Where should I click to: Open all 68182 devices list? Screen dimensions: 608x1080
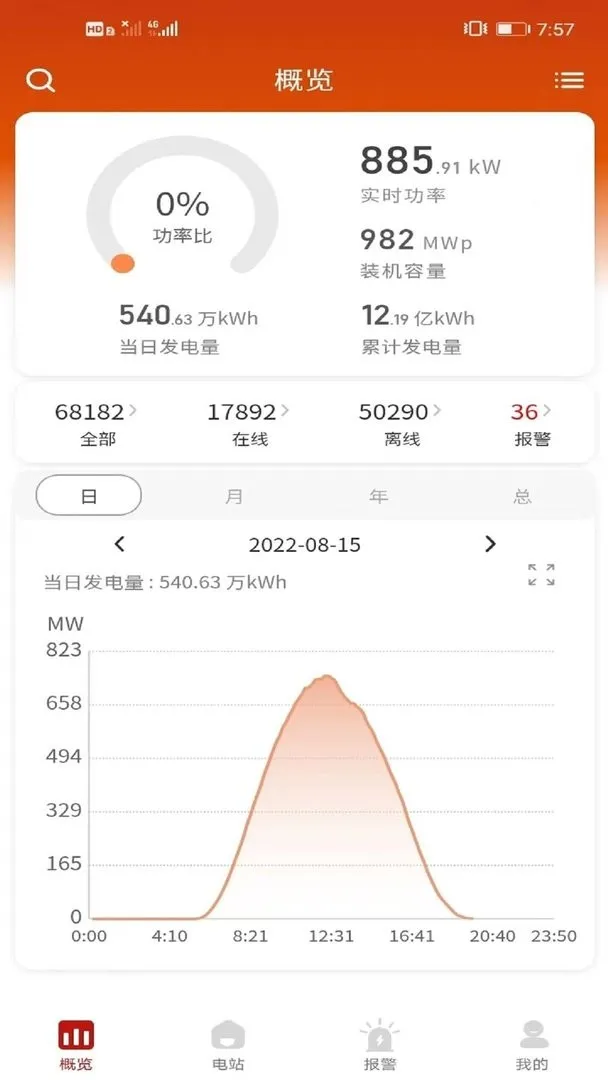[93, 423]
